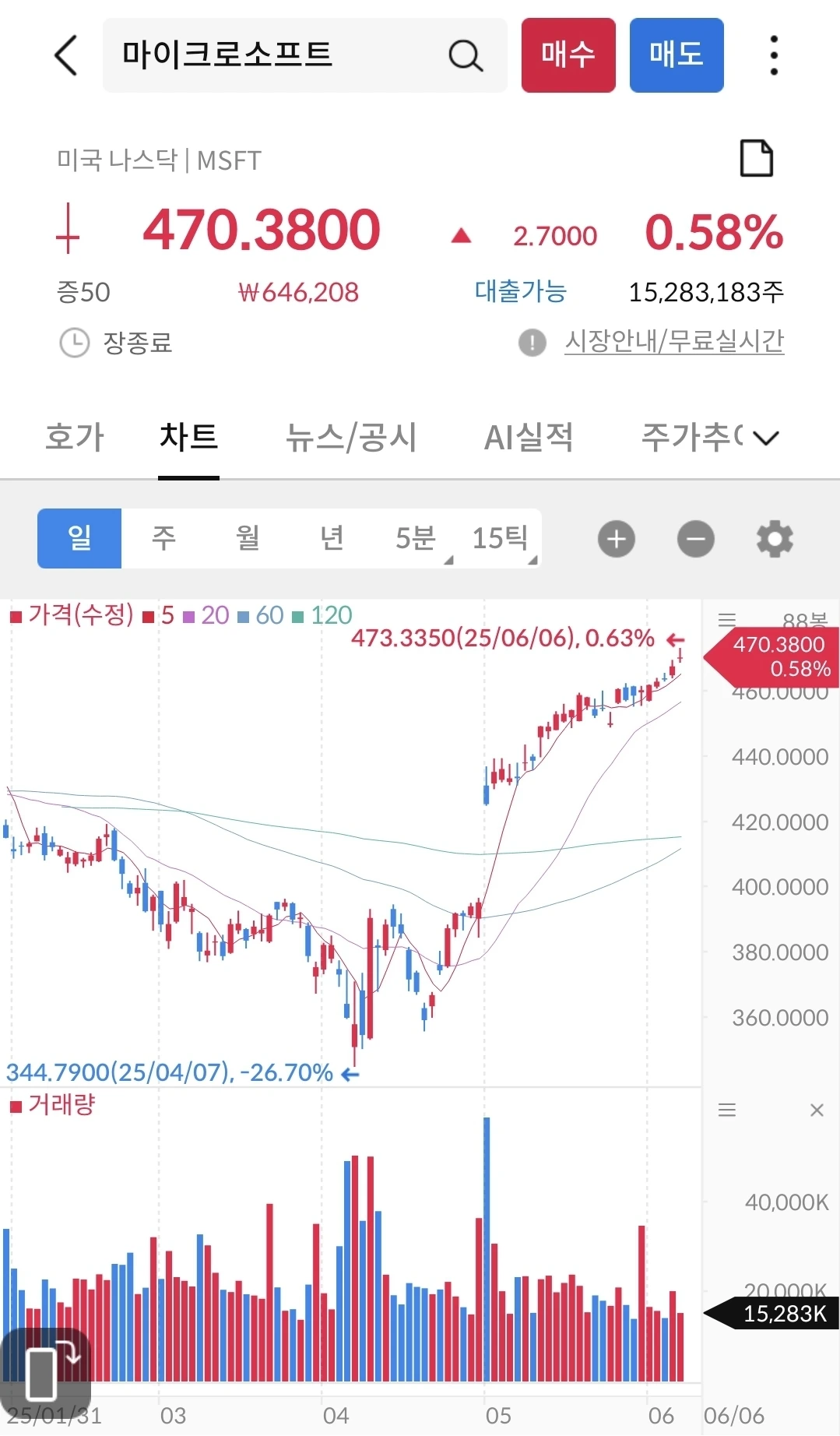Zoom out the chart with minus
This screenshot has width=840, height=1436.
695,539
